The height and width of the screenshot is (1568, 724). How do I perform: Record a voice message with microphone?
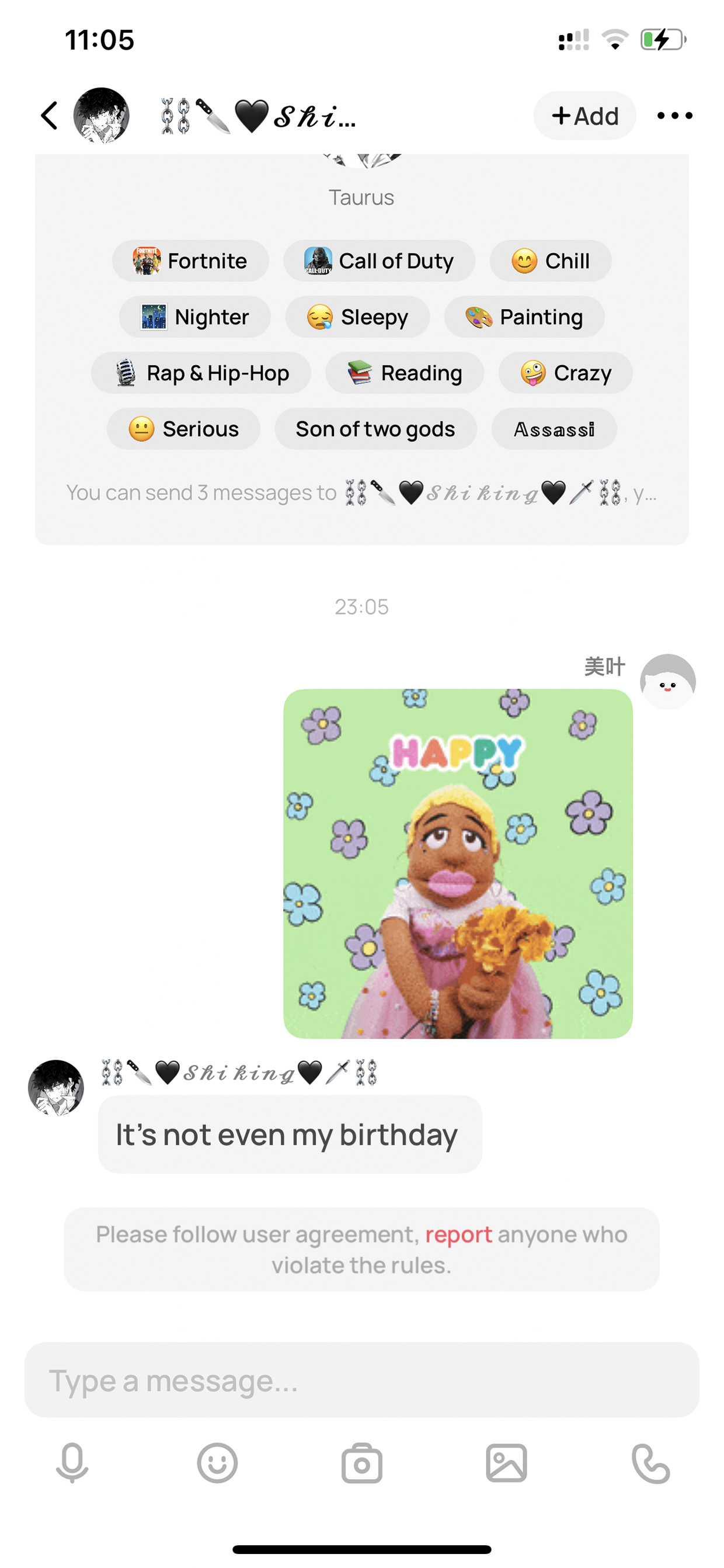coord(72,1463)
